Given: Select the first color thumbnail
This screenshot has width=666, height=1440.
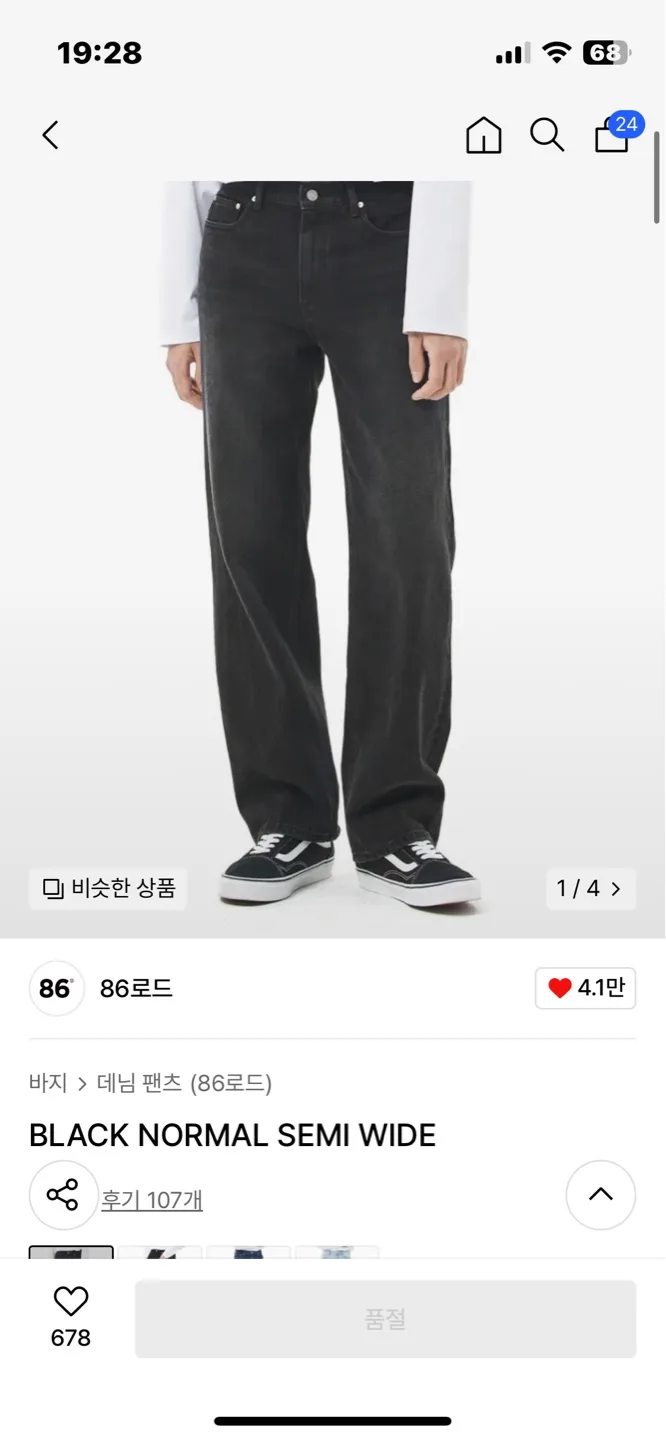Looking at the screenshot, I should click(x=71, y=1252).
